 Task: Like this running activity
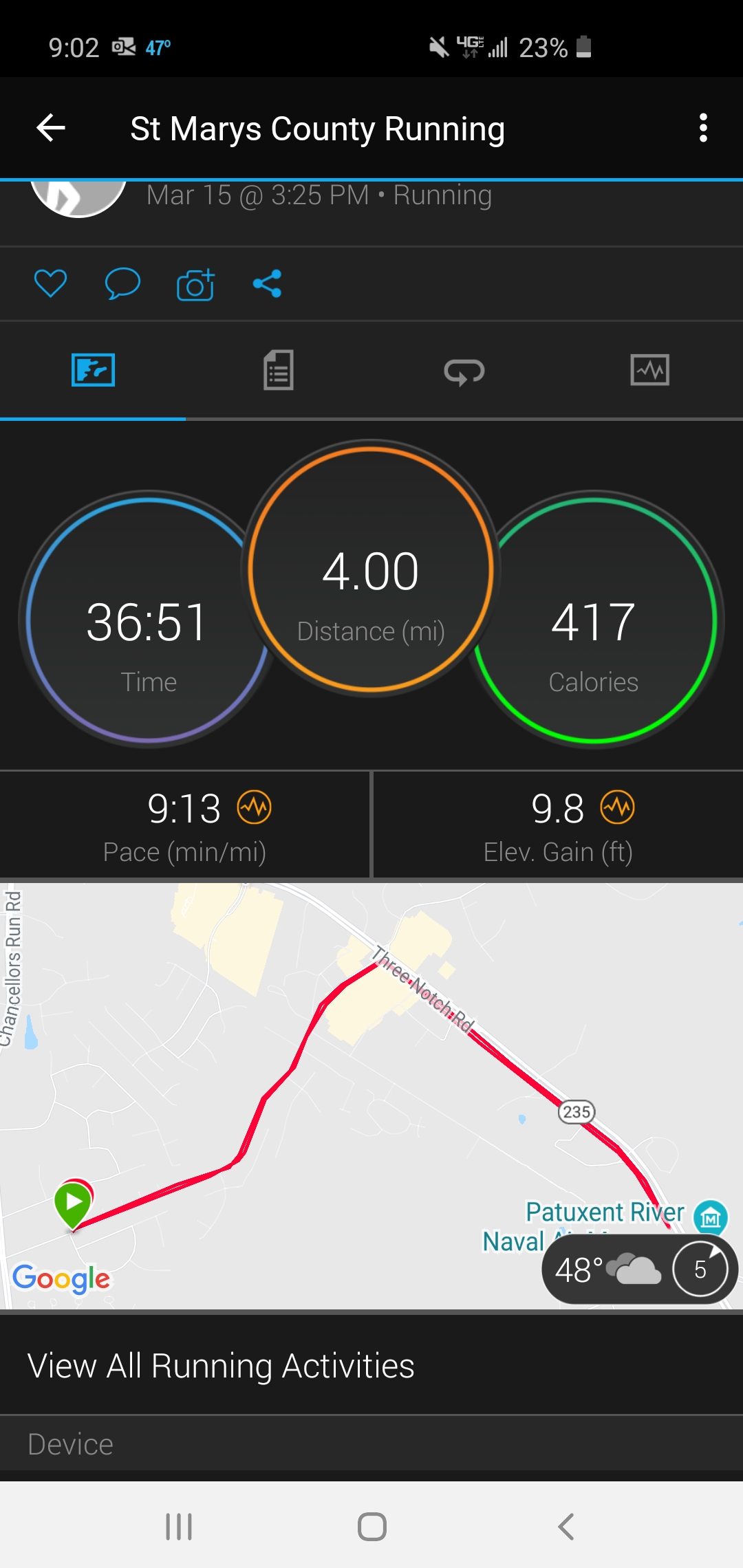coord(50,283)
